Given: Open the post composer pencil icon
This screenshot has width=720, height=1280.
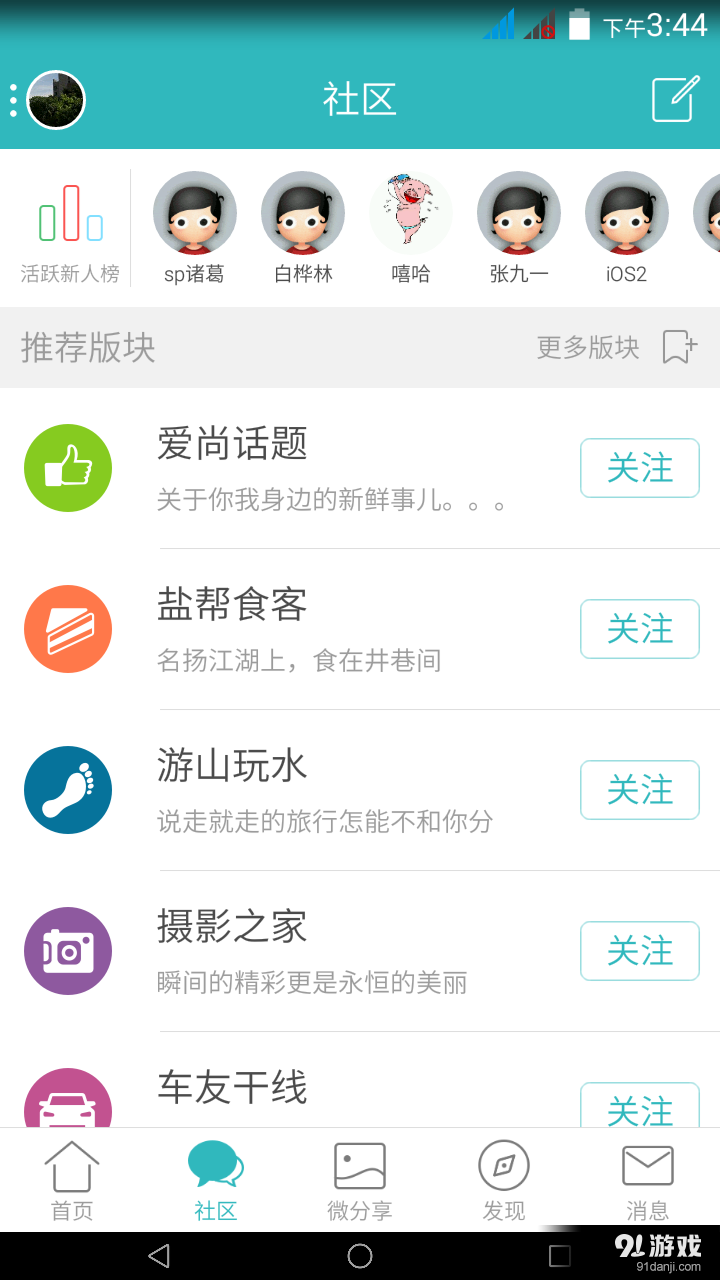Looking at the screenshot, I should point(674,99).
